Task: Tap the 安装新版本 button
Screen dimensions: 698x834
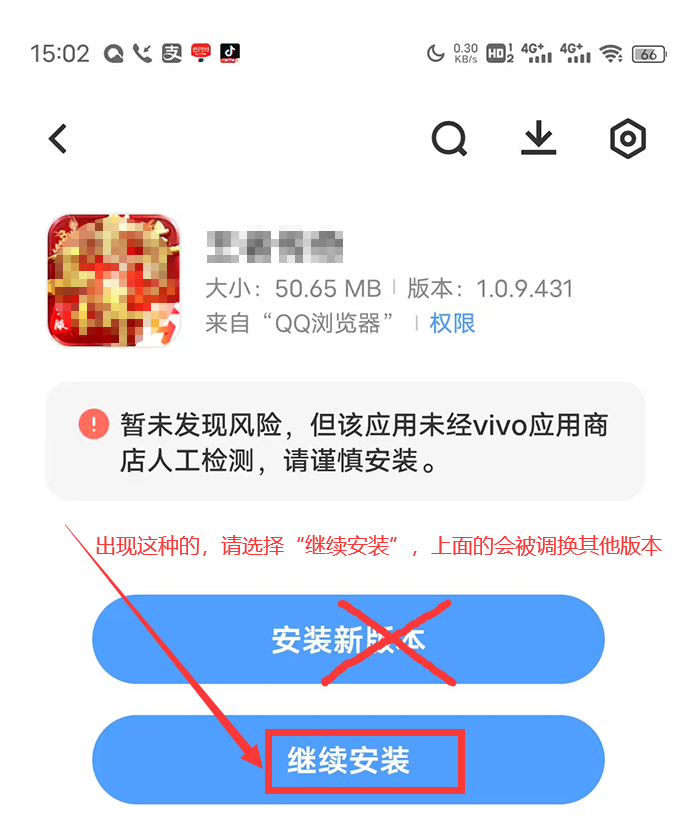Action: click(348, 639)
